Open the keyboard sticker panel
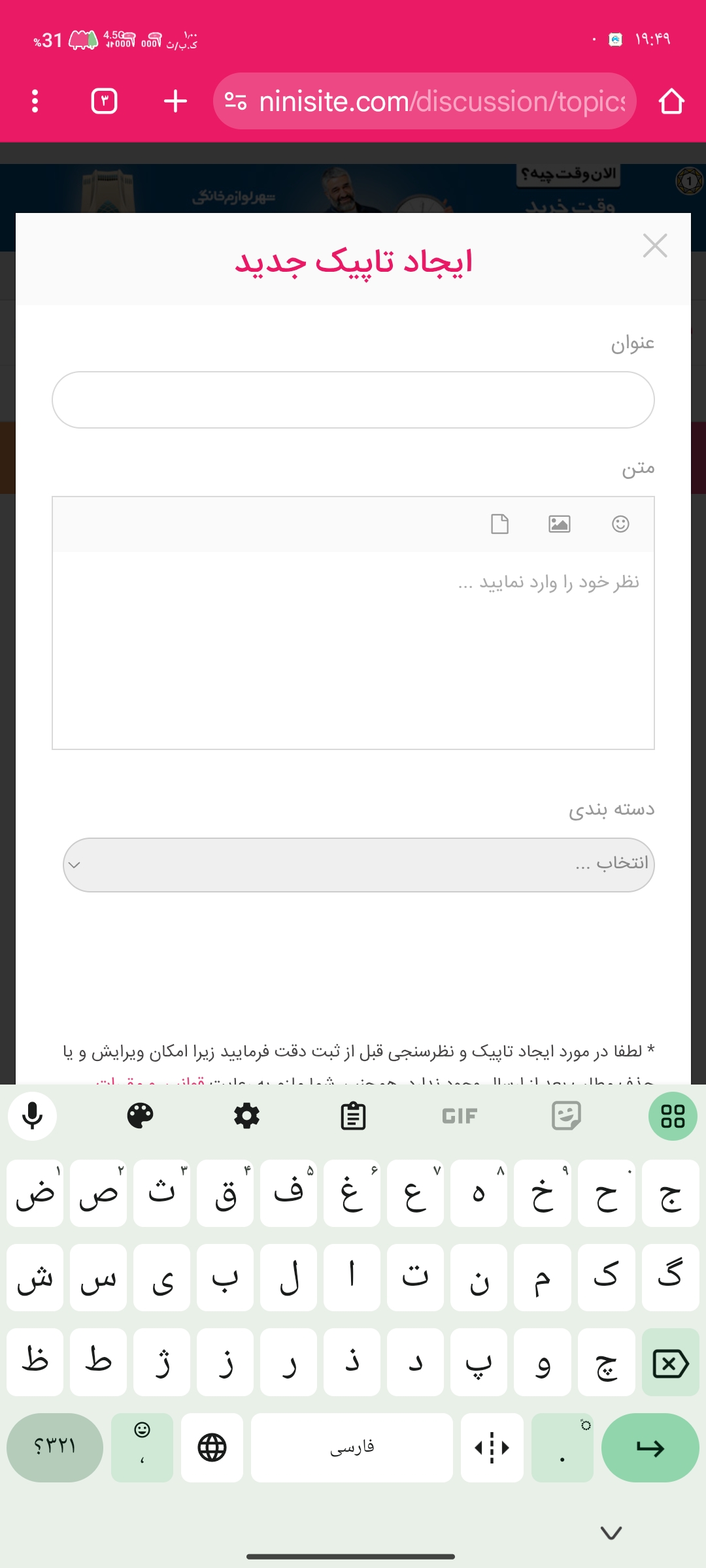Viewport: 706px width, 1568px height. 566,1116
